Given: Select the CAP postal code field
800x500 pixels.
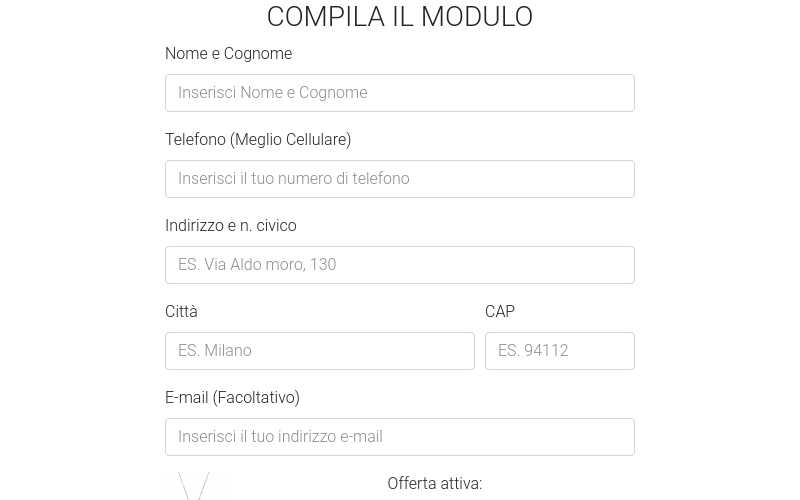Looking at the screenshot, I should pos(559,351).
